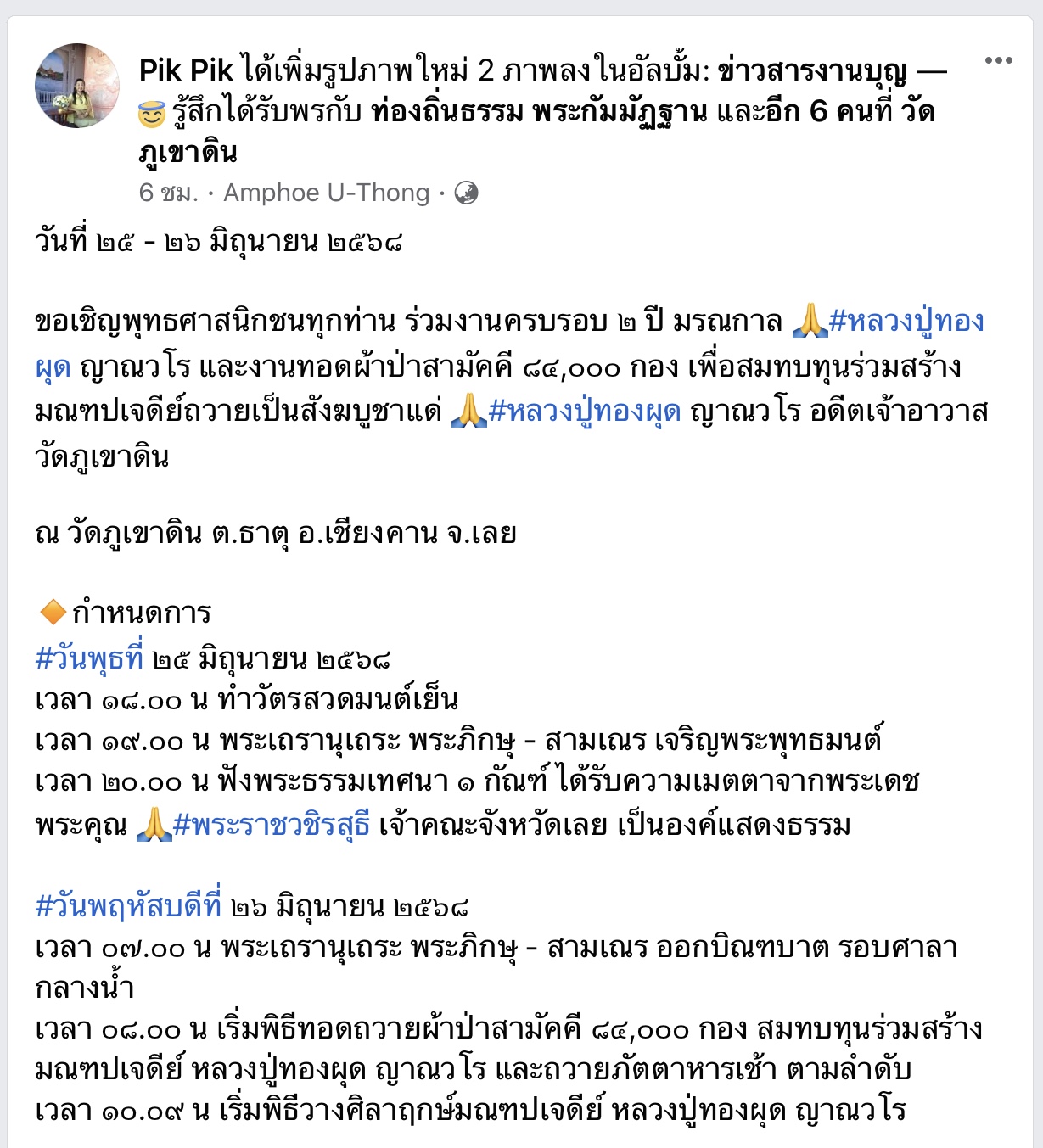Open hashtag #หลวงปู่ทองผุด in the third paragraph line

(x=584, y=412)
